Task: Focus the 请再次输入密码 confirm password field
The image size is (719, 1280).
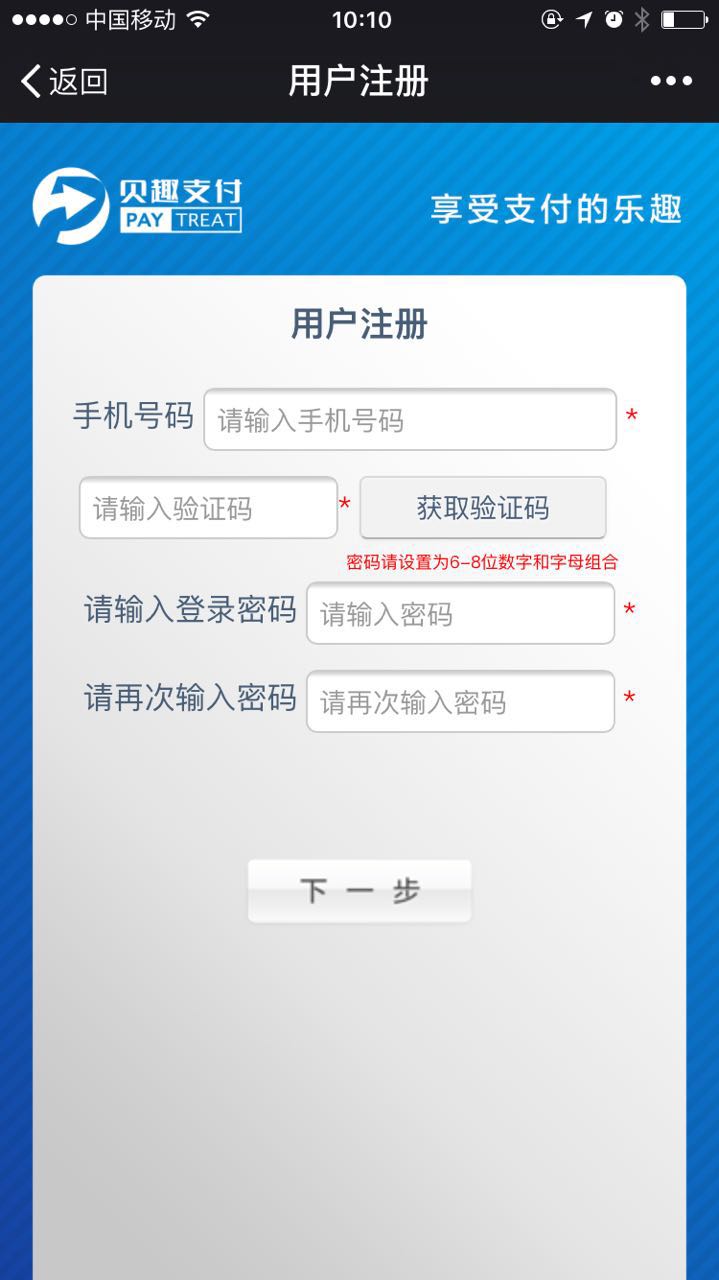Action: (x=460, y=701)
